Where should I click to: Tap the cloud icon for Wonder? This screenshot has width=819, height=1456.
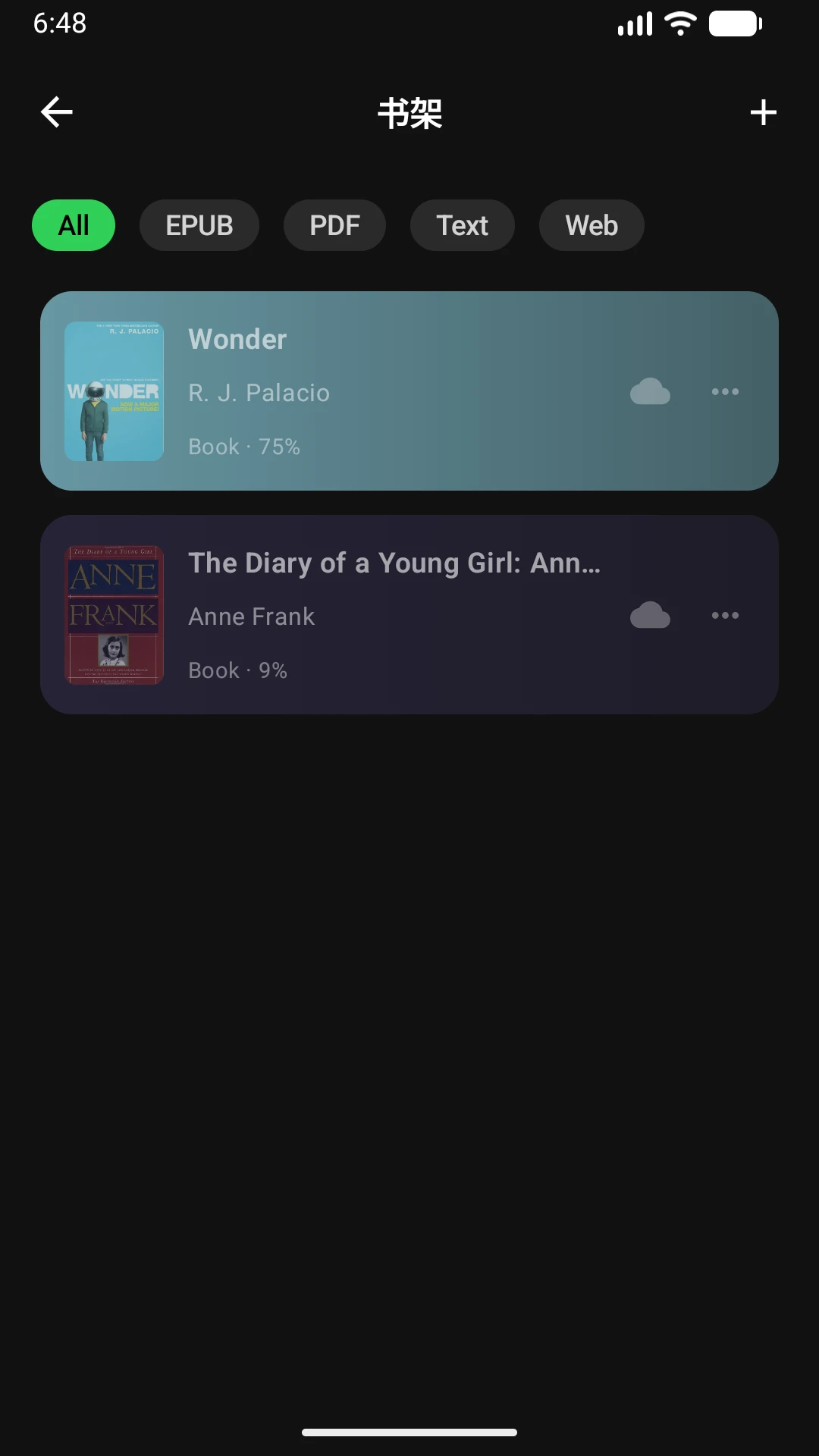(x=650, y=391)
